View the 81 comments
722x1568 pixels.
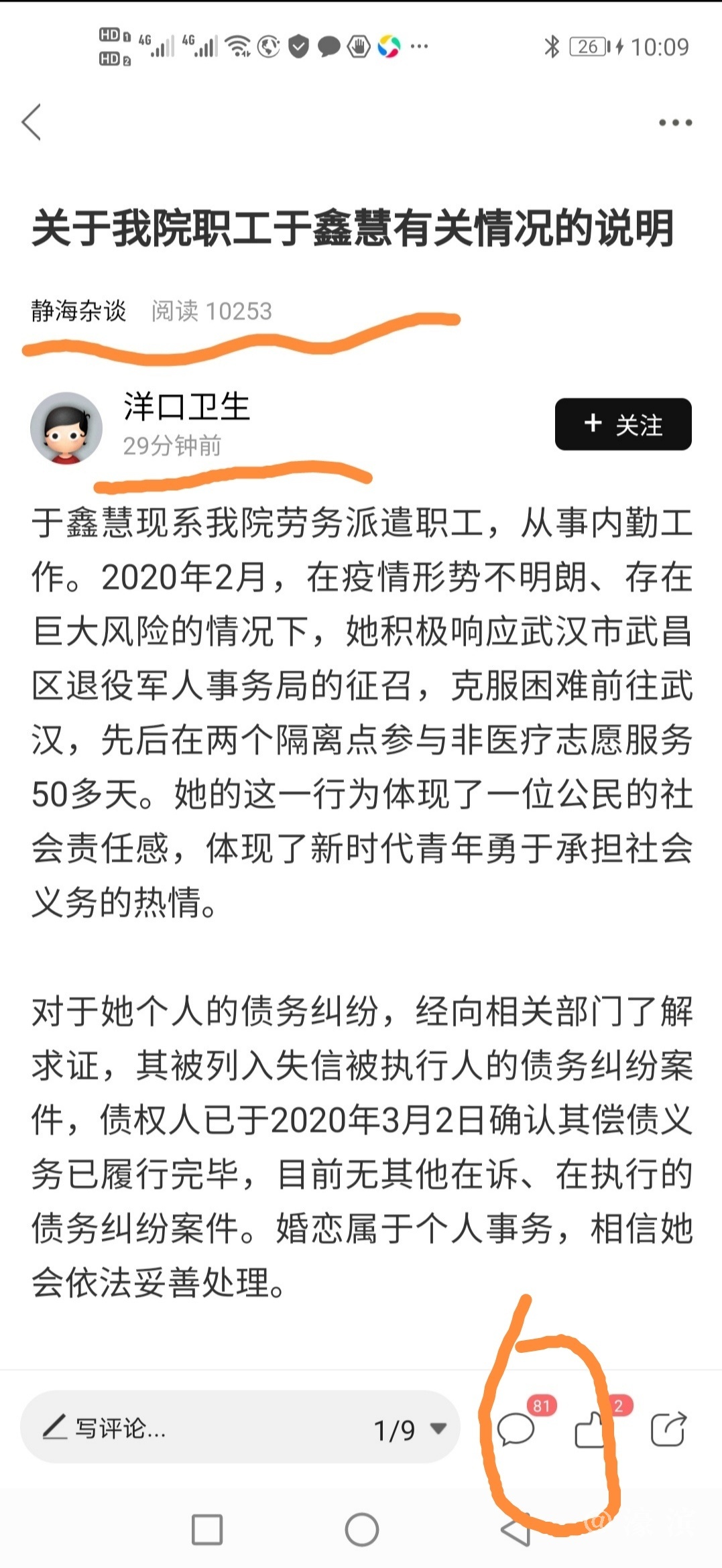(x=516, y=1429)
